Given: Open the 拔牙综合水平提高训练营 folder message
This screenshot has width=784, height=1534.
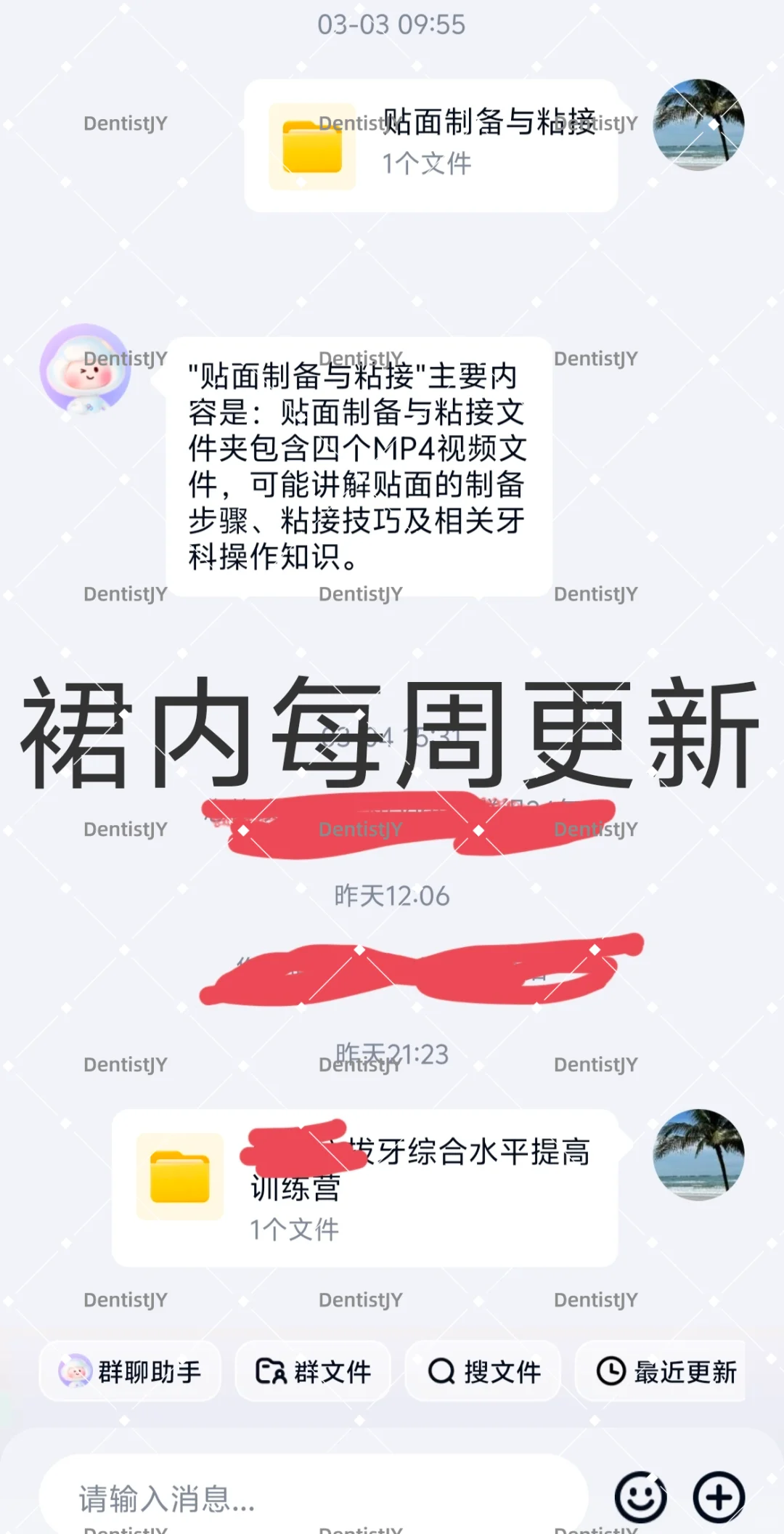Looking at the screenshot, I should (365, 1188).
